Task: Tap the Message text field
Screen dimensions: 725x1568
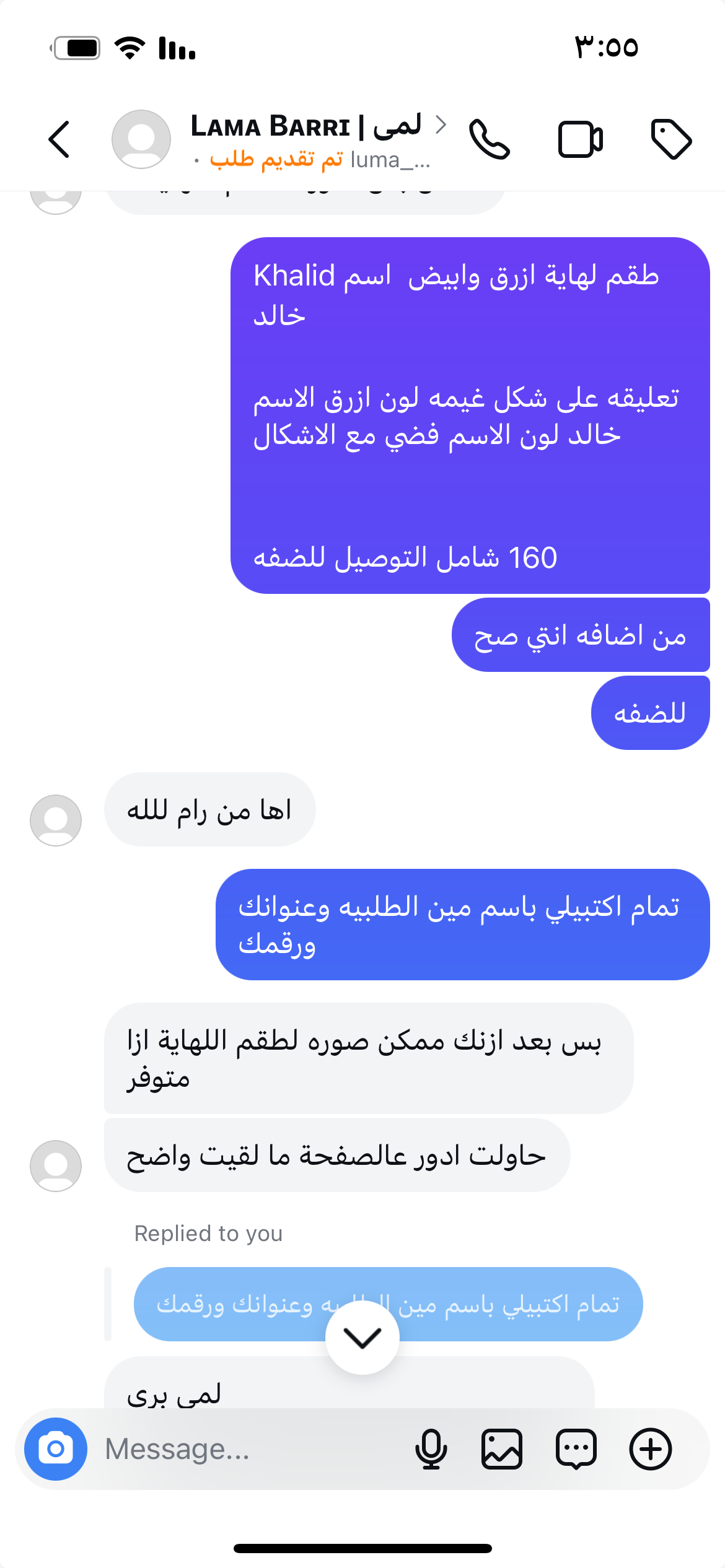Action: coord(248,1449)
